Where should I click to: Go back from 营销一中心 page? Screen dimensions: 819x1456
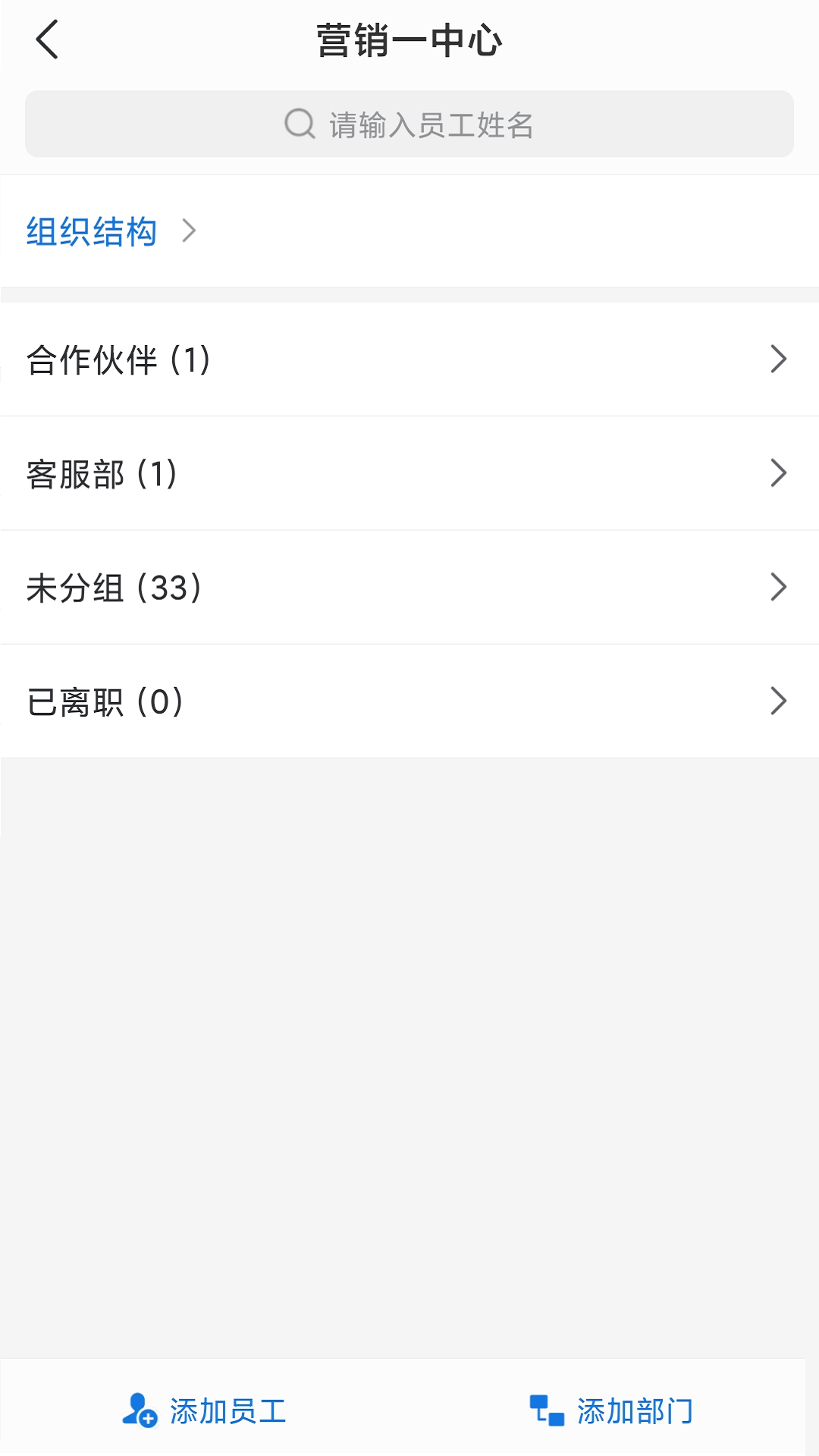point(47,40)
